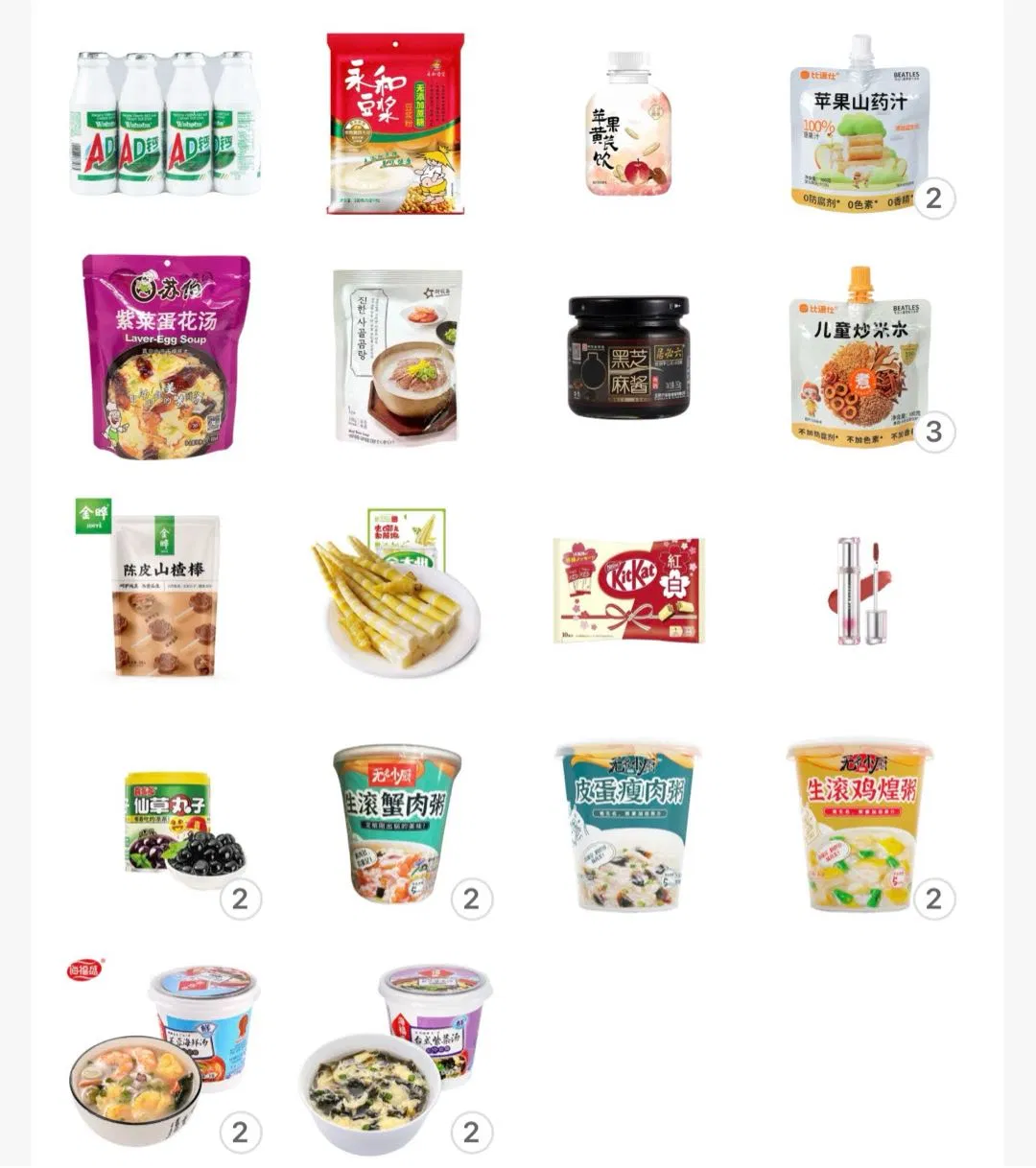1036x1168 pixels.
Task: Open the 皮蛋瘦肉粥 cup porridge
Action: coord(626,825)
